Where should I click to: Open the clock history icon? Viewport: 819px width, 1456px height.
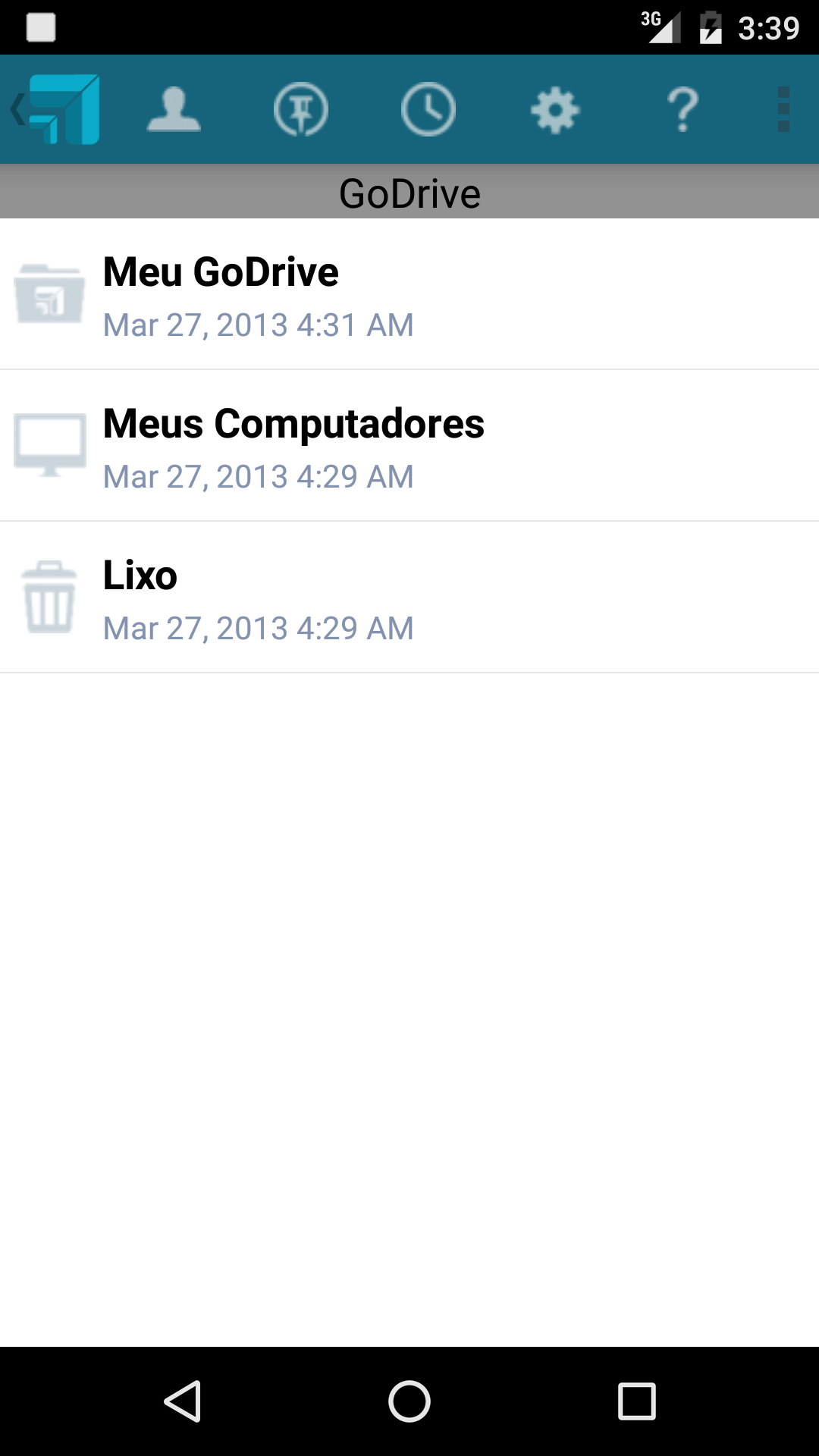[x=428, y=110]
